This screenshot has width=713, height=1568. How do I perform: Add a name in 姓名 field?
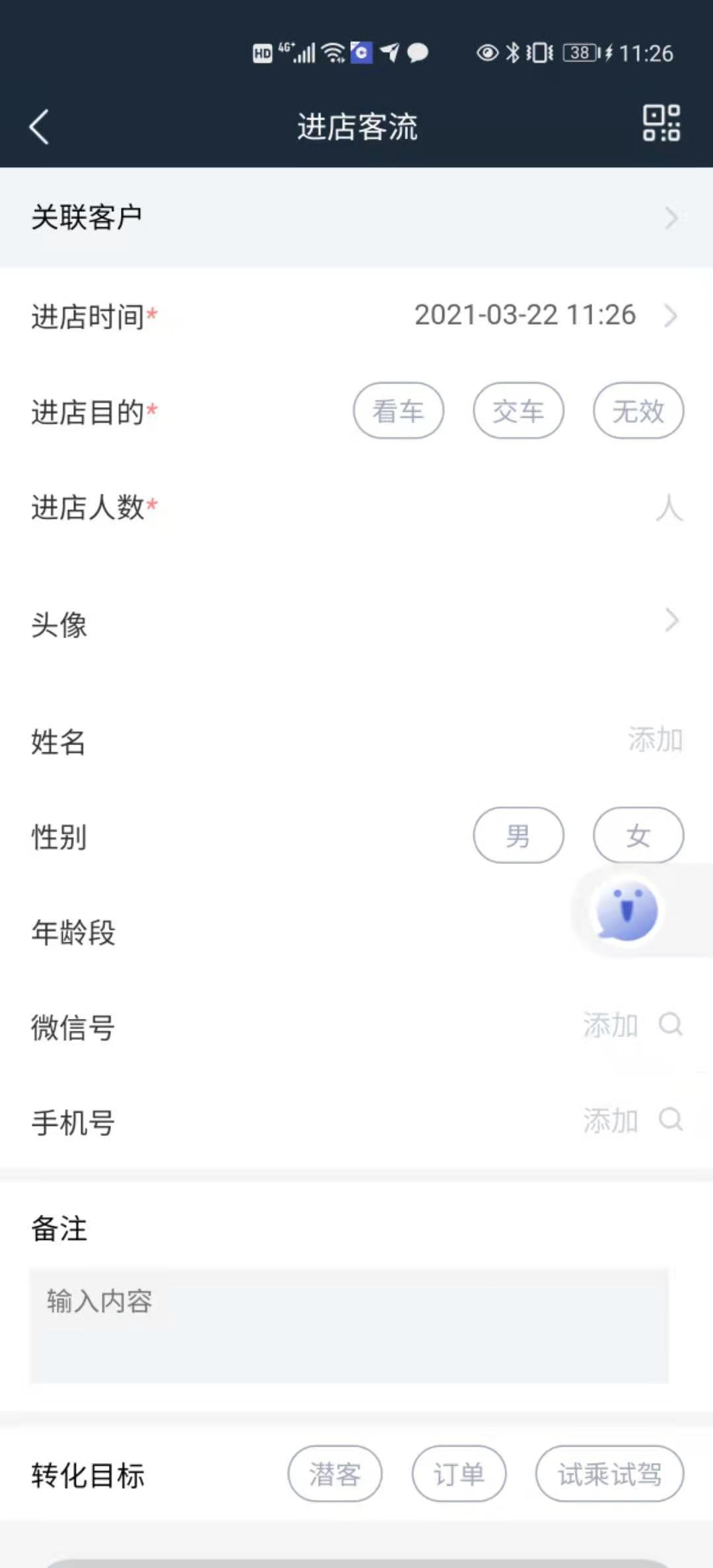[654, 740]
